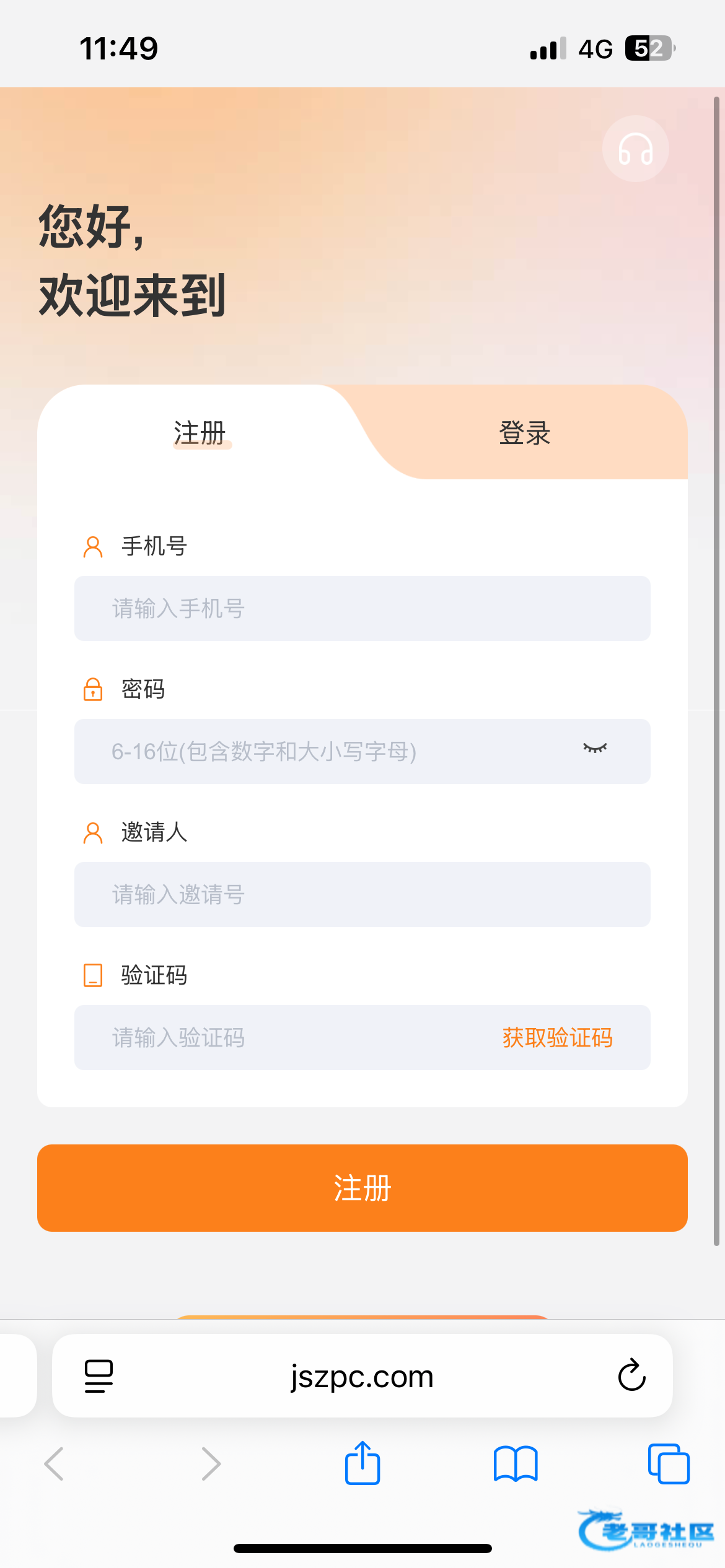Screen dimensions: 725x1568
Task: Reload the jszpc.com page
Action: (631, 1376)
